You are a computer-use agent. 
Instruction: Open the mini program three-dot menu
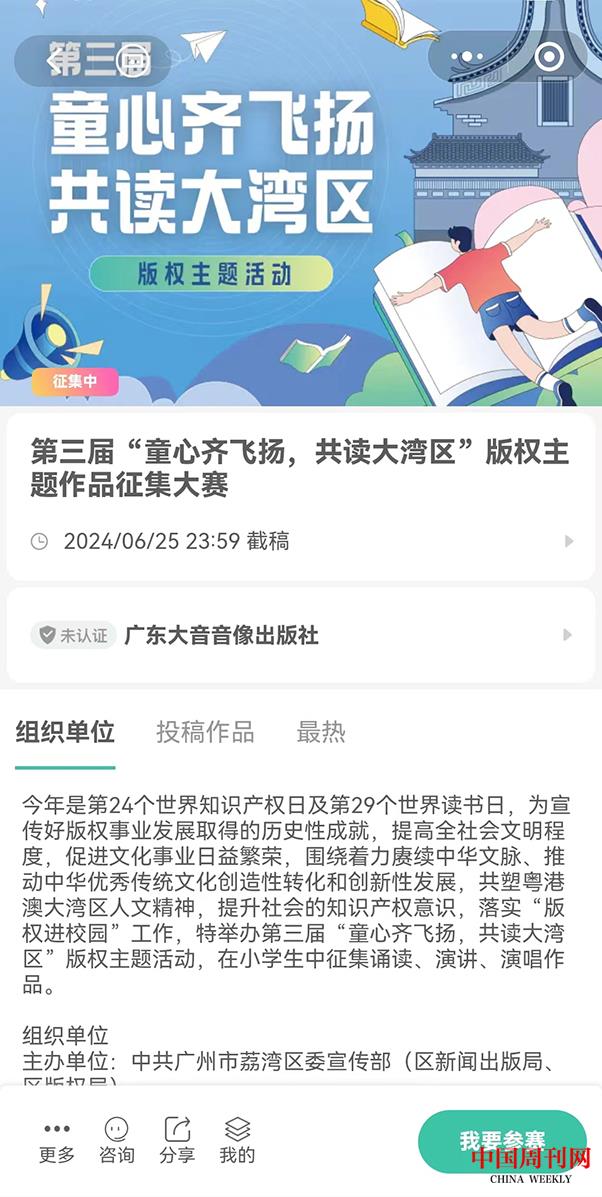[x=467, y=58]
